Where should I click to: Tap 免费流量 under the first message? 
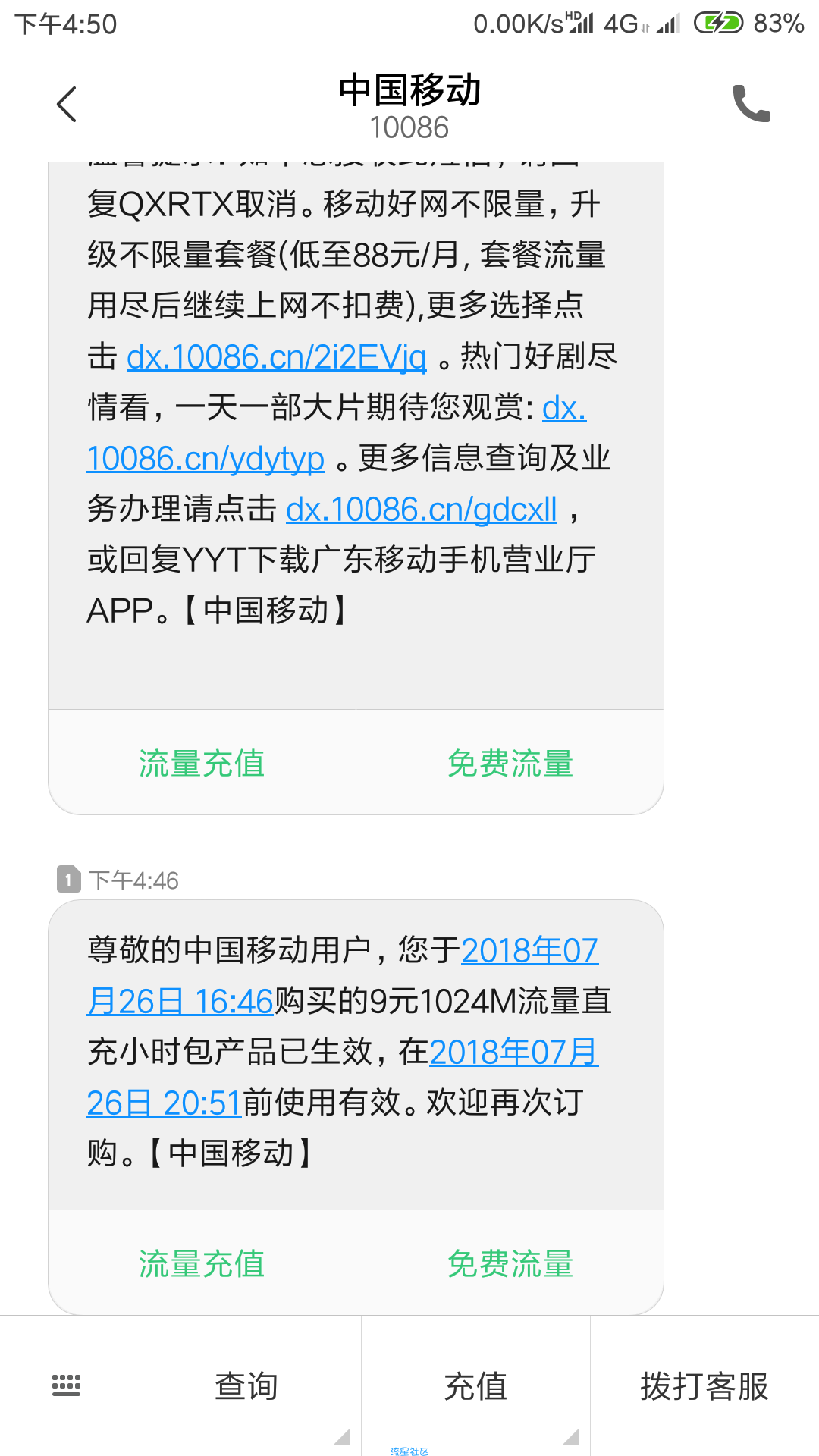pyautogui.click(x=510, y=763)
